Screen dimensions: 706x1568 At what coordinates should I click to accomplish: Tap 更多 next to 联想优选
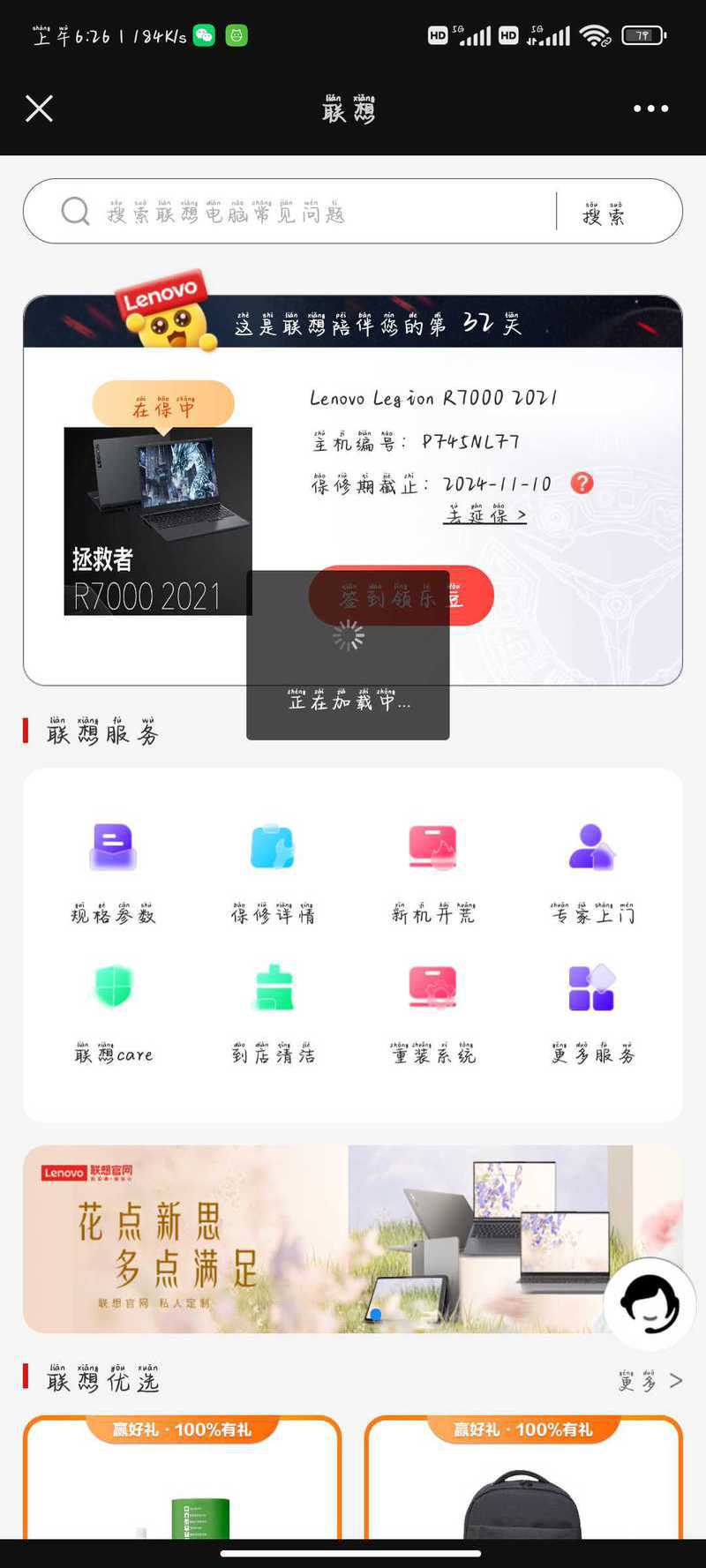[650, 1380]
